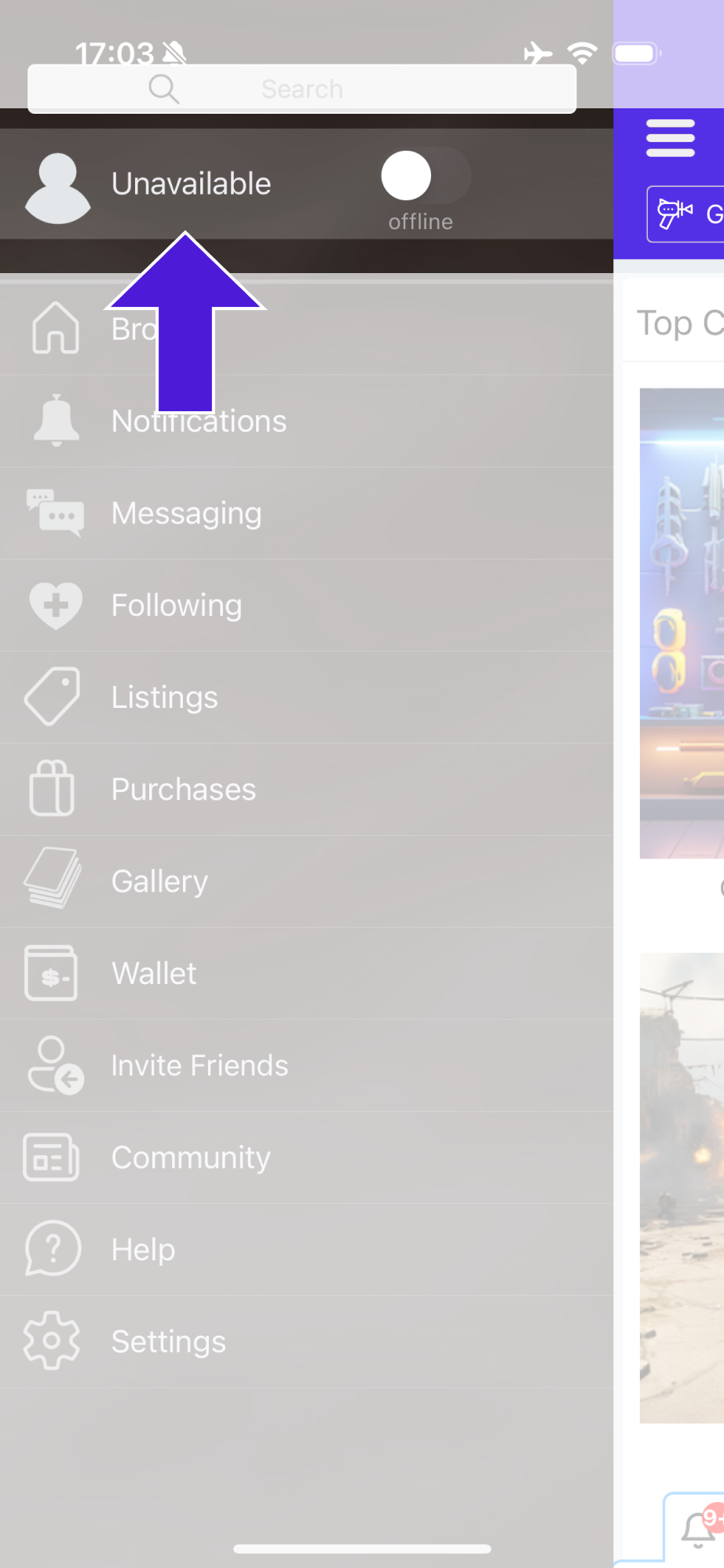
Task: Open the Following list
Action: coord(176,605)
